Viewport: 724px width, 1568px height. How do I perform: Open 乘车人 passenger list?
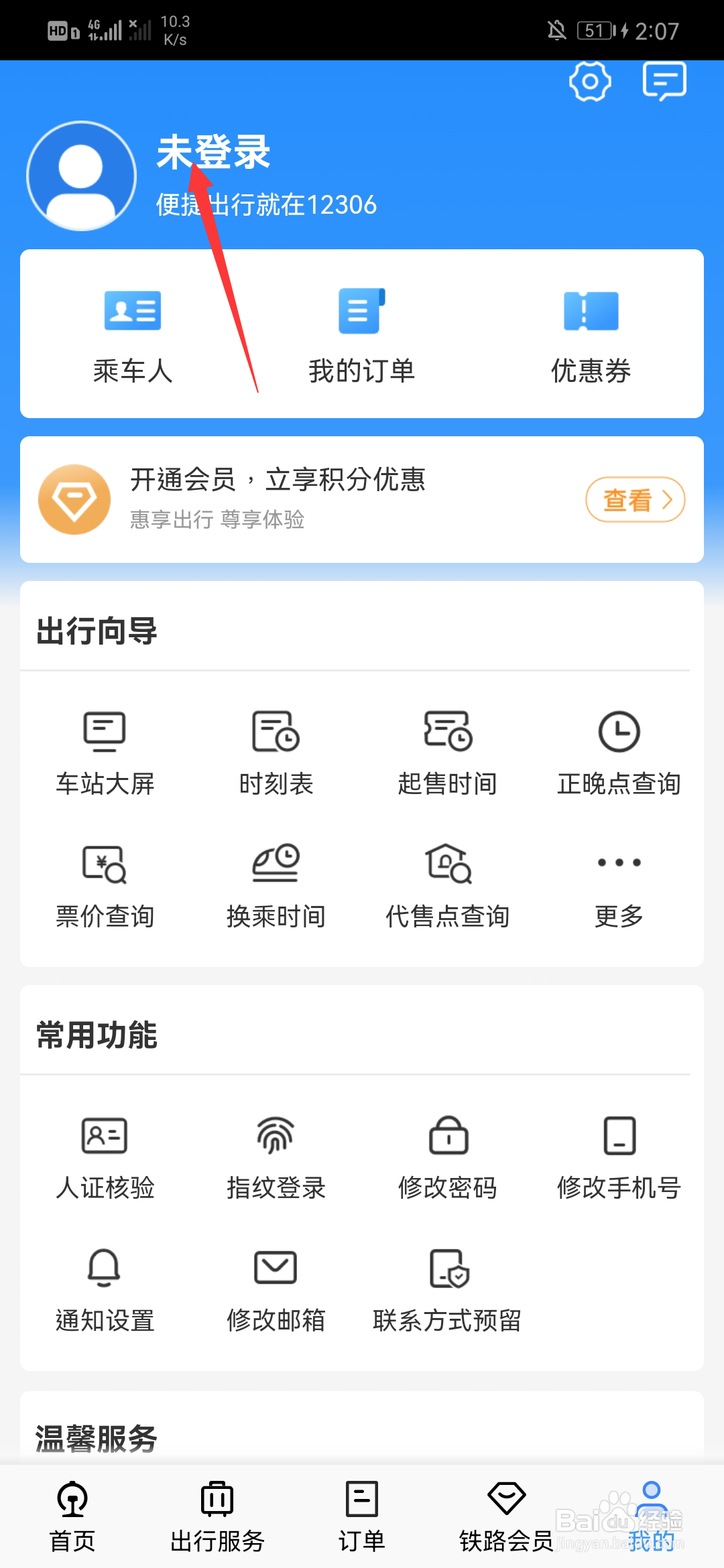pos(133,335)
